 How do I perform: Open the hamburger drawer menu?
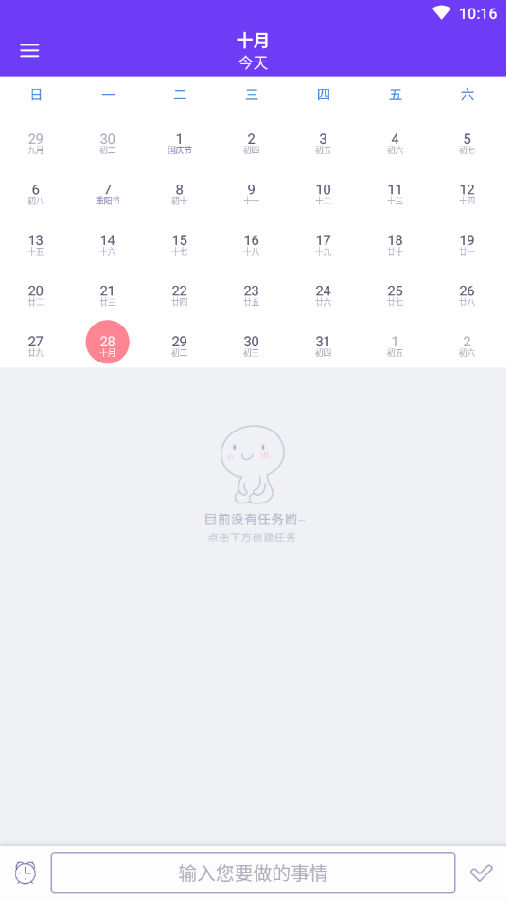pos(30,51)
